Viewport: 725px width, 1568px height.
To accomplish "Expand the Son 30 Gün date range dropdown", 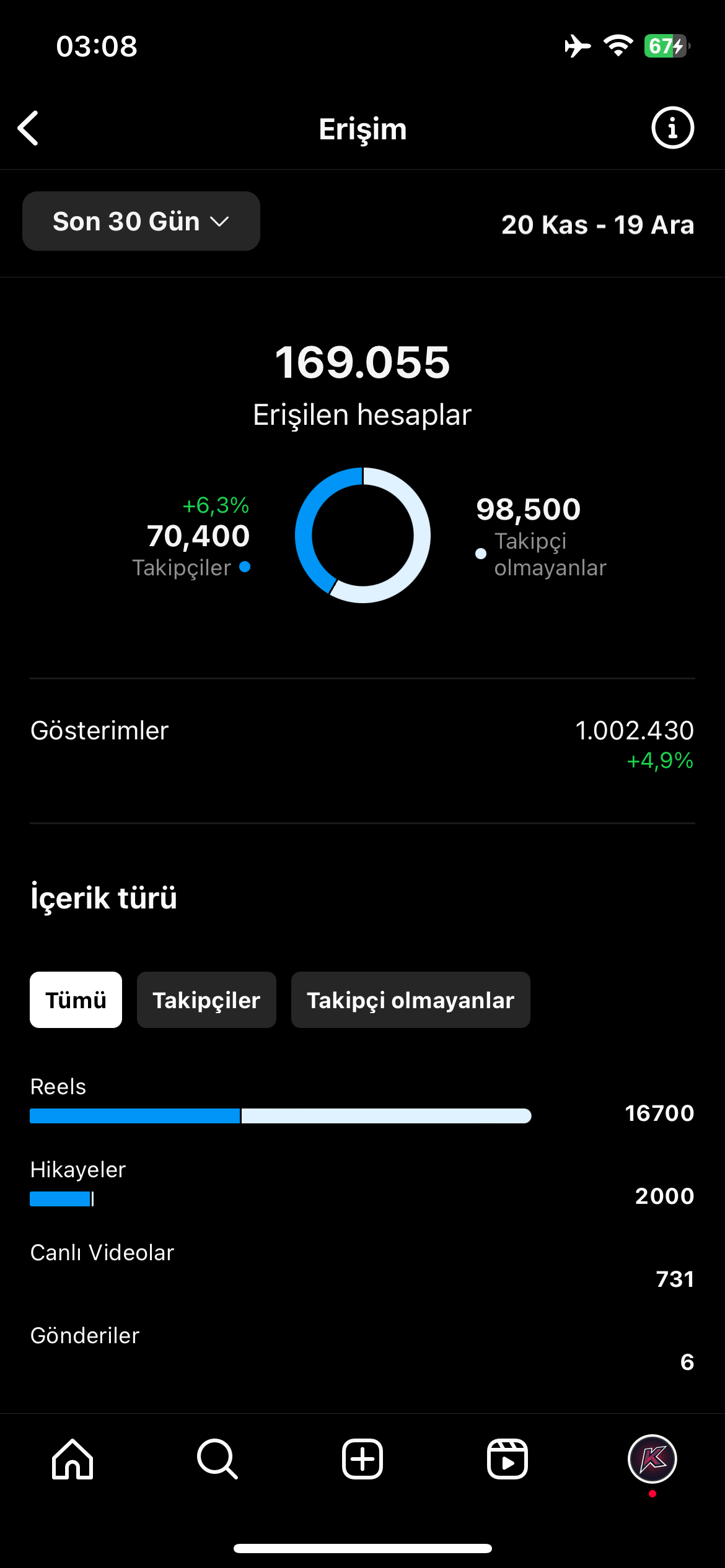I will click(141, 221).
